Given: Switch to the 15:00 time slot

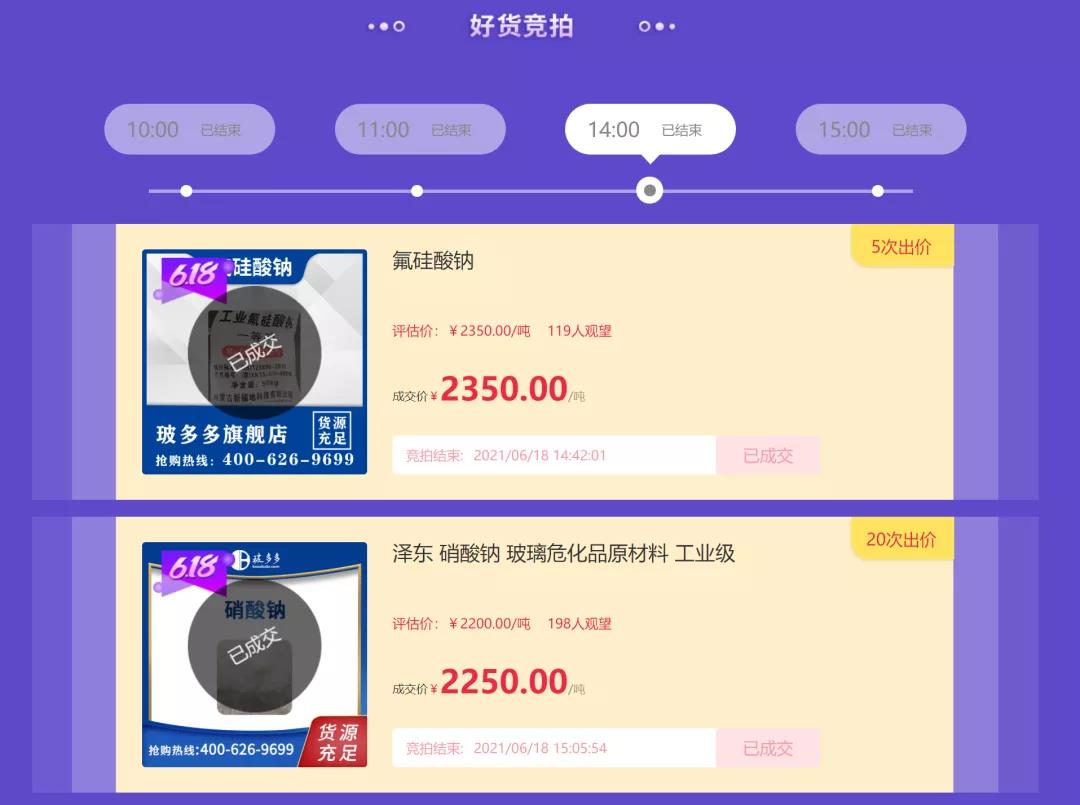Looking at the screenshot, I should [880, 129].
